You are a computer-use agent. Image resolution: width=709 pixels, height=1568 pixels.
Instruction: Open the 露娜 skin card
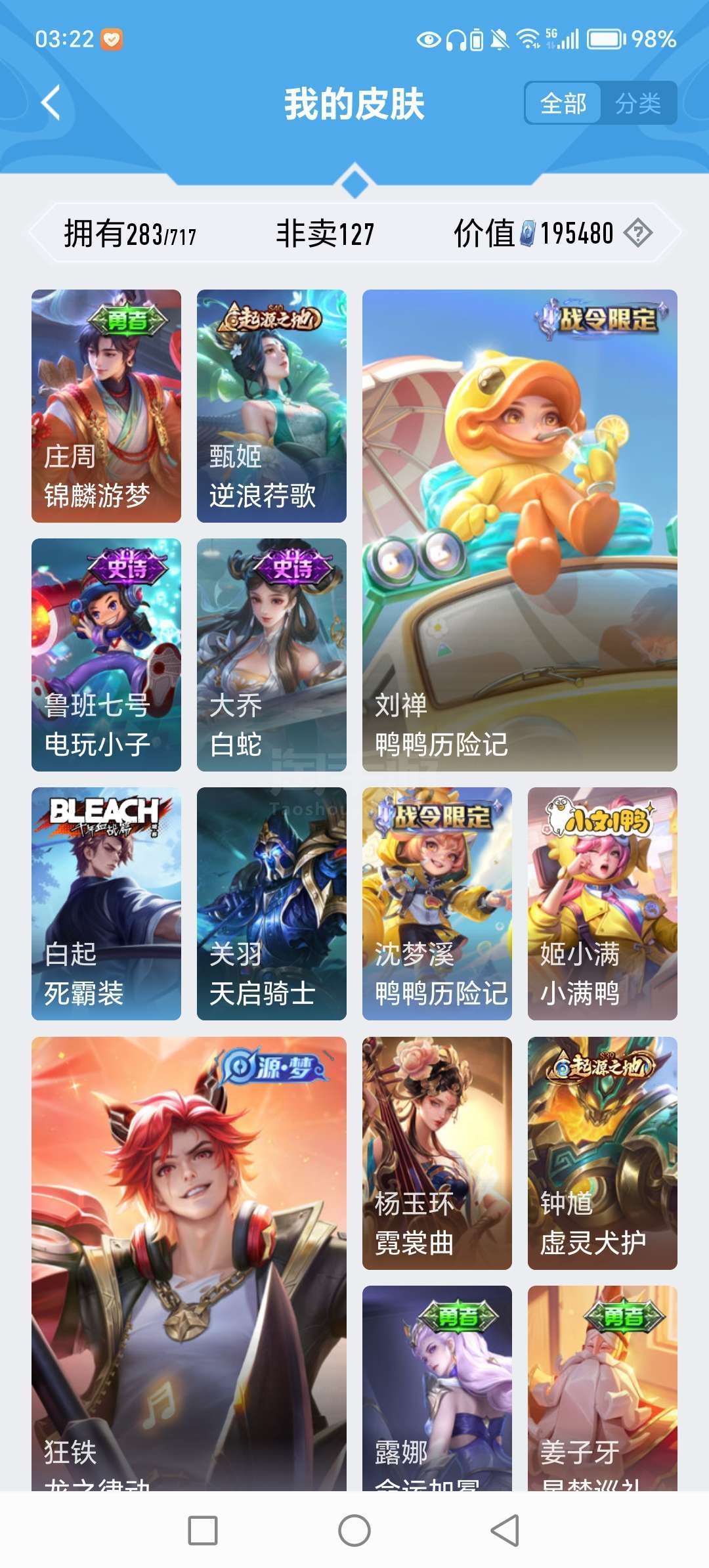click(437, 1388)
